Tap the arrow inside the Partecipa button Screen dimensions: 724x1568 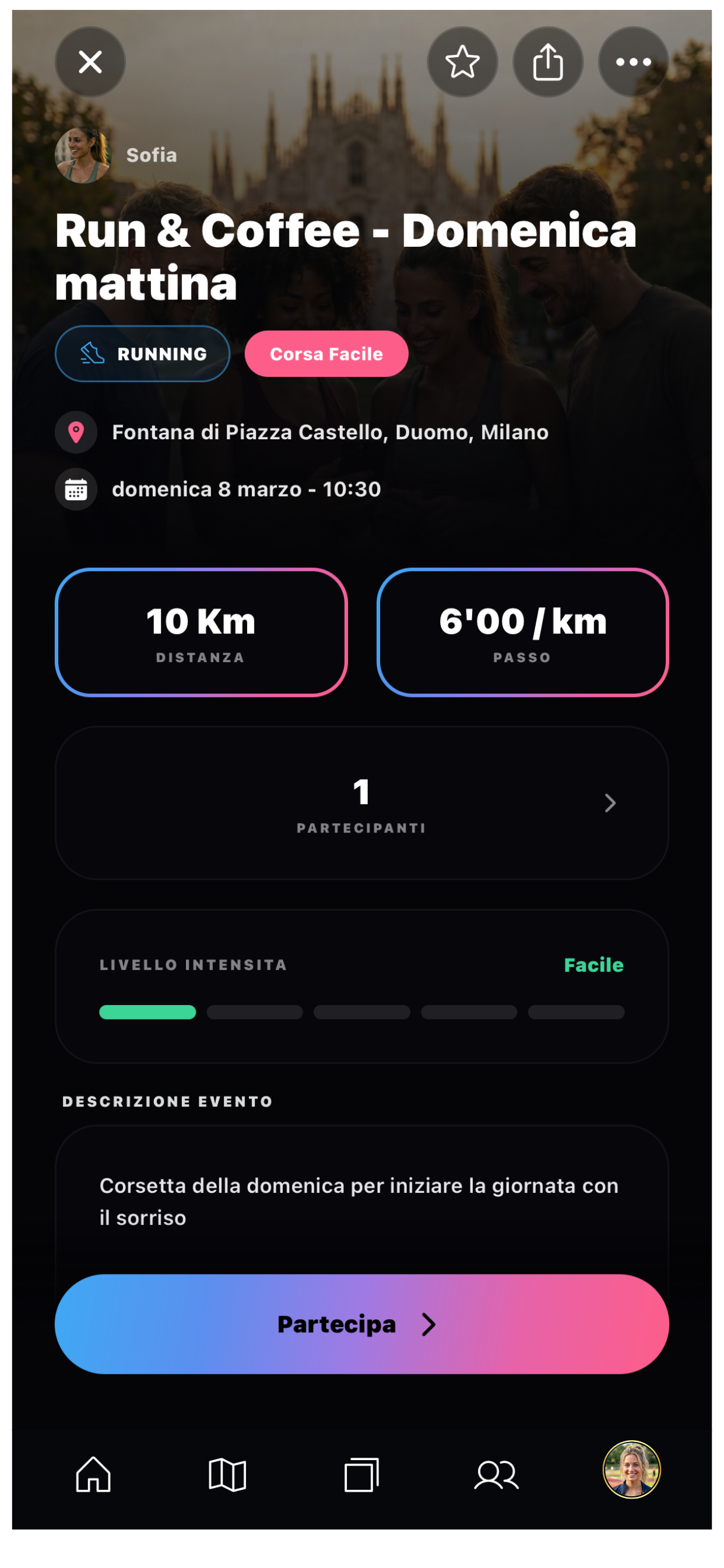tap(429, 1324)
